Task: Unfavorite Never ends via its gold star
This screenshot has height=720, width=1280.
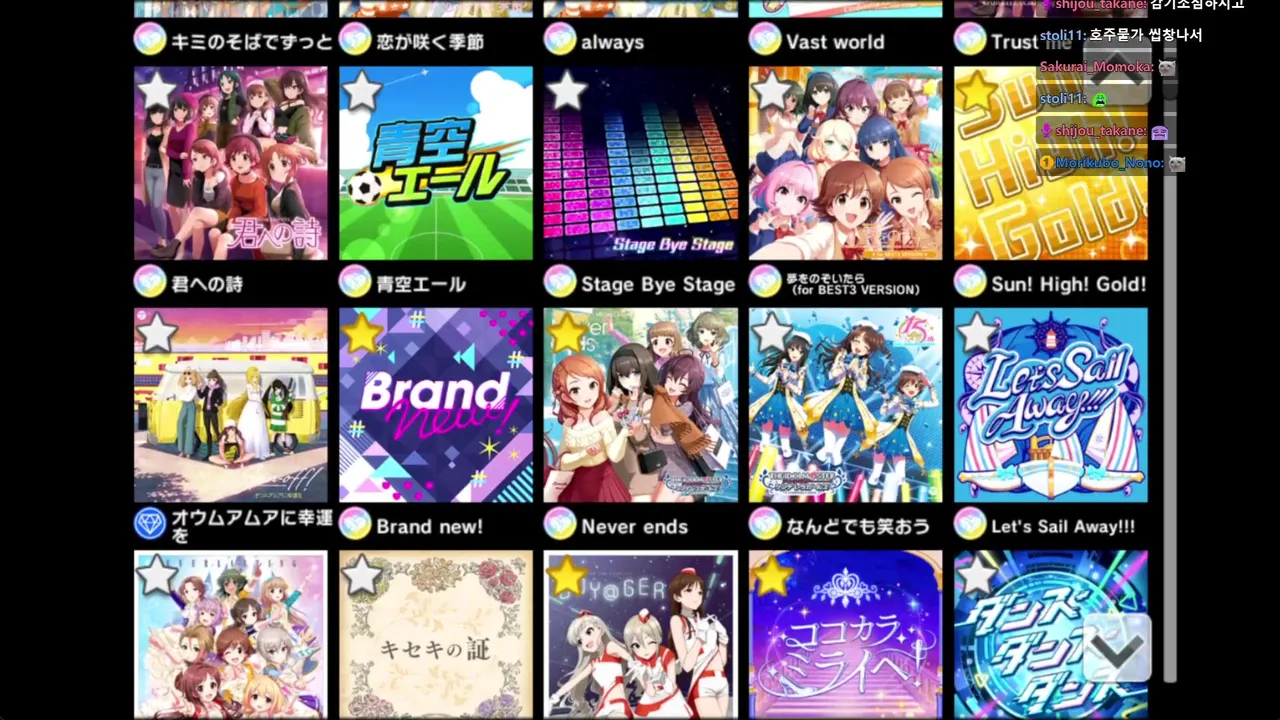Action: click(x=567, y=333)
